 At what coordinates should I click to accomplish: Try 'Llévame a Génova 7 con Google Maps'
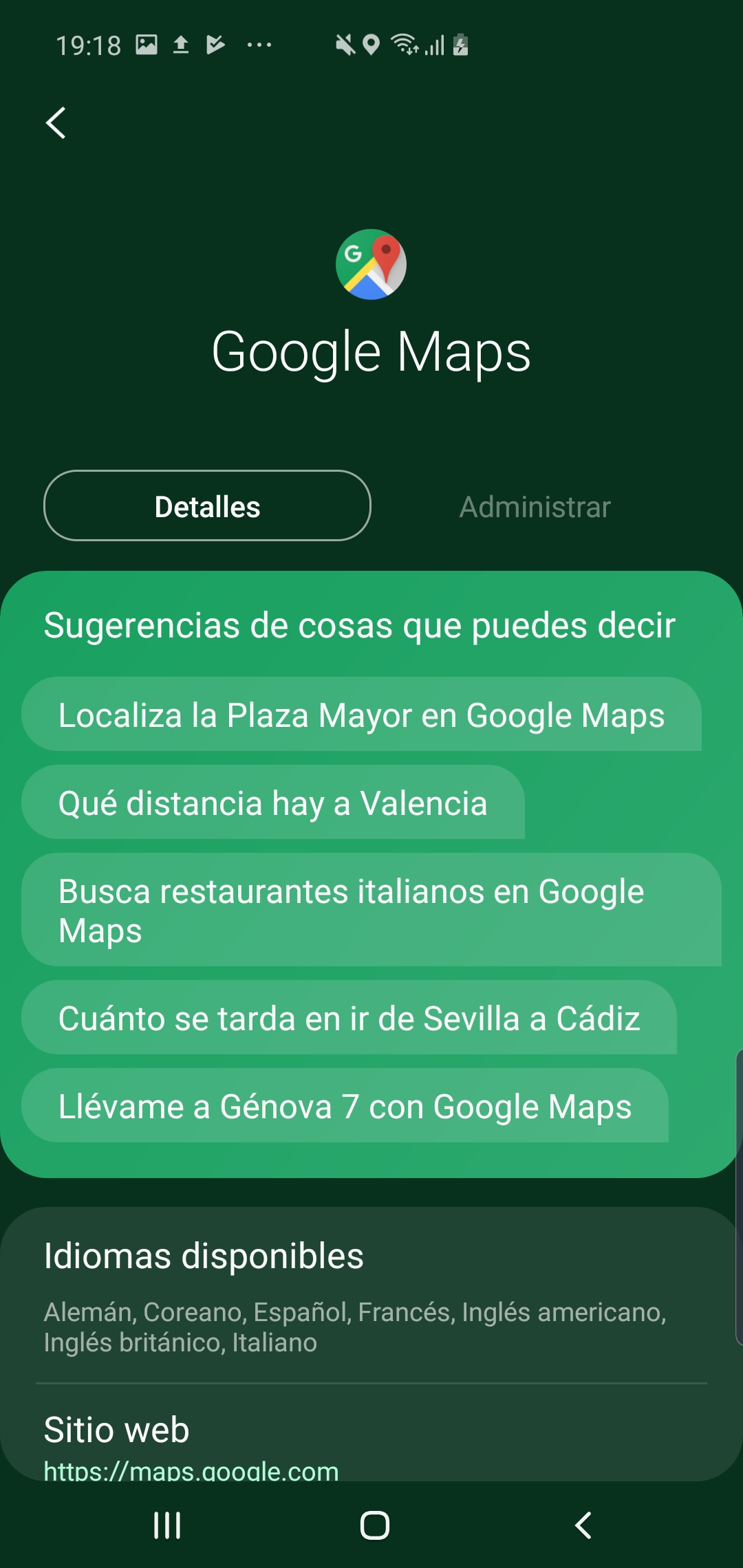pyautogui.click(x=345, y=1106)
